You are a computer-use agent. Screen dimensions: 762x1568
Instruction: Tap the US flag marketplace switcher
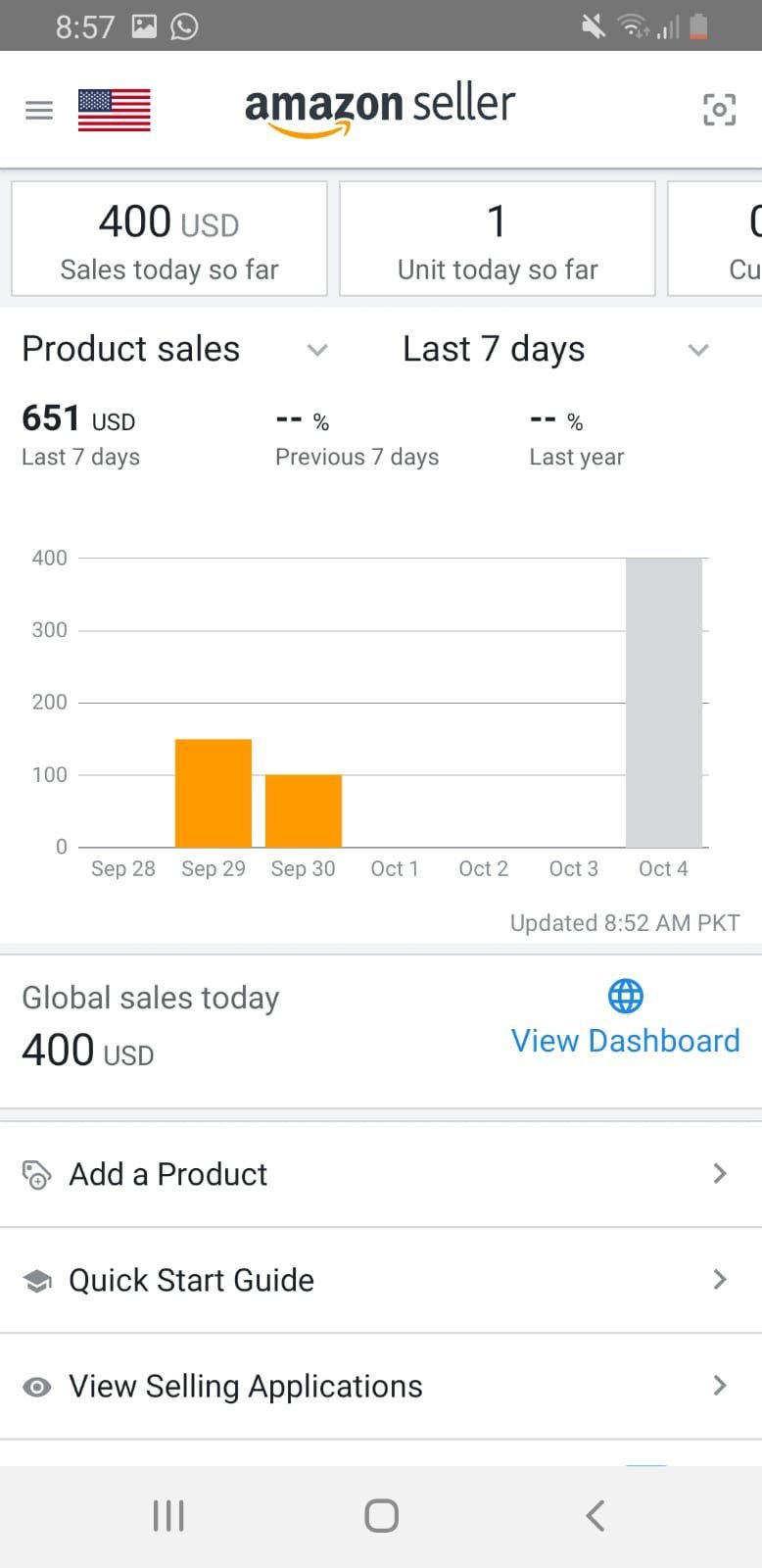[x=115, y=108]
